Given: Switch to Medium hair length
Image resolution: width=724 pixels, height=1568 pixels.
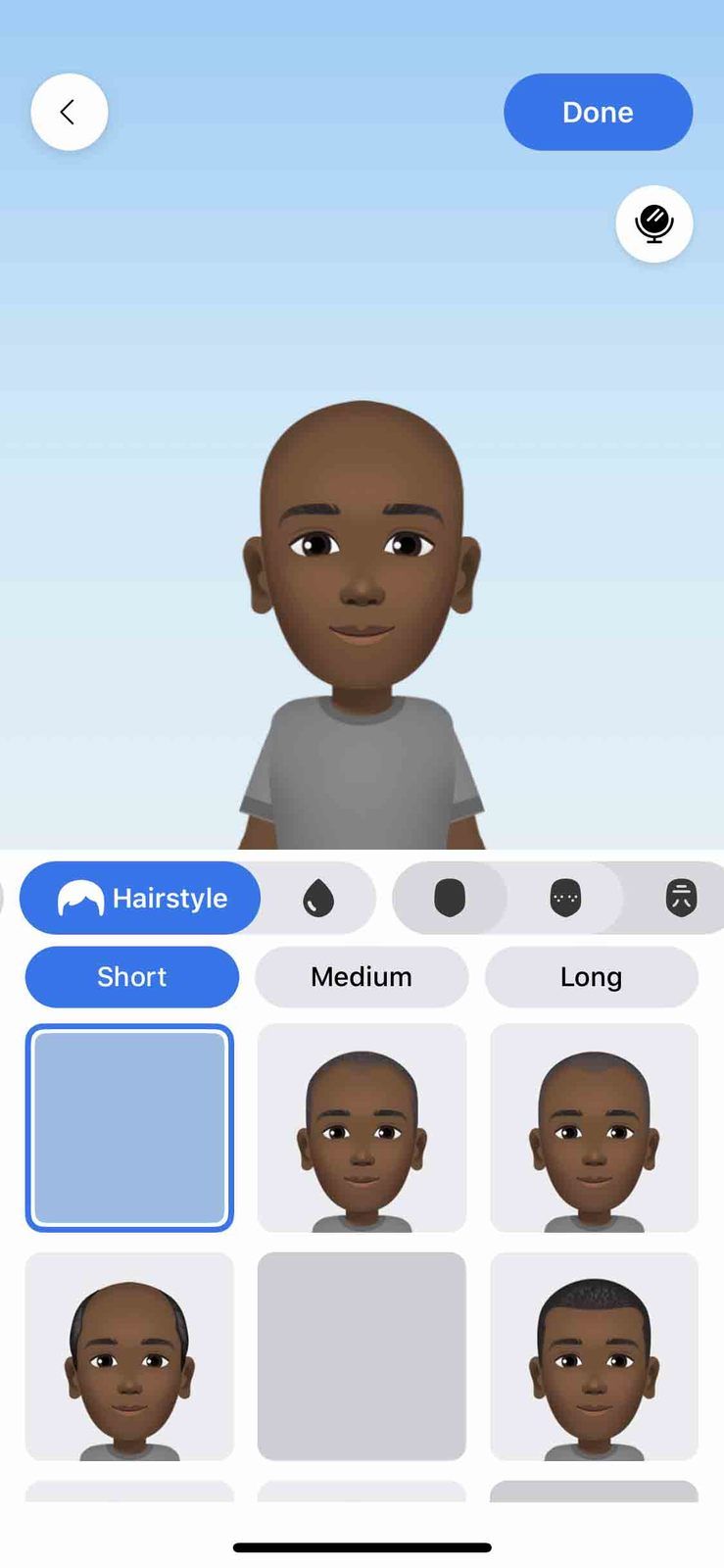Looking at the screenshot, I should pyautogui.click(x=362, y=977).
